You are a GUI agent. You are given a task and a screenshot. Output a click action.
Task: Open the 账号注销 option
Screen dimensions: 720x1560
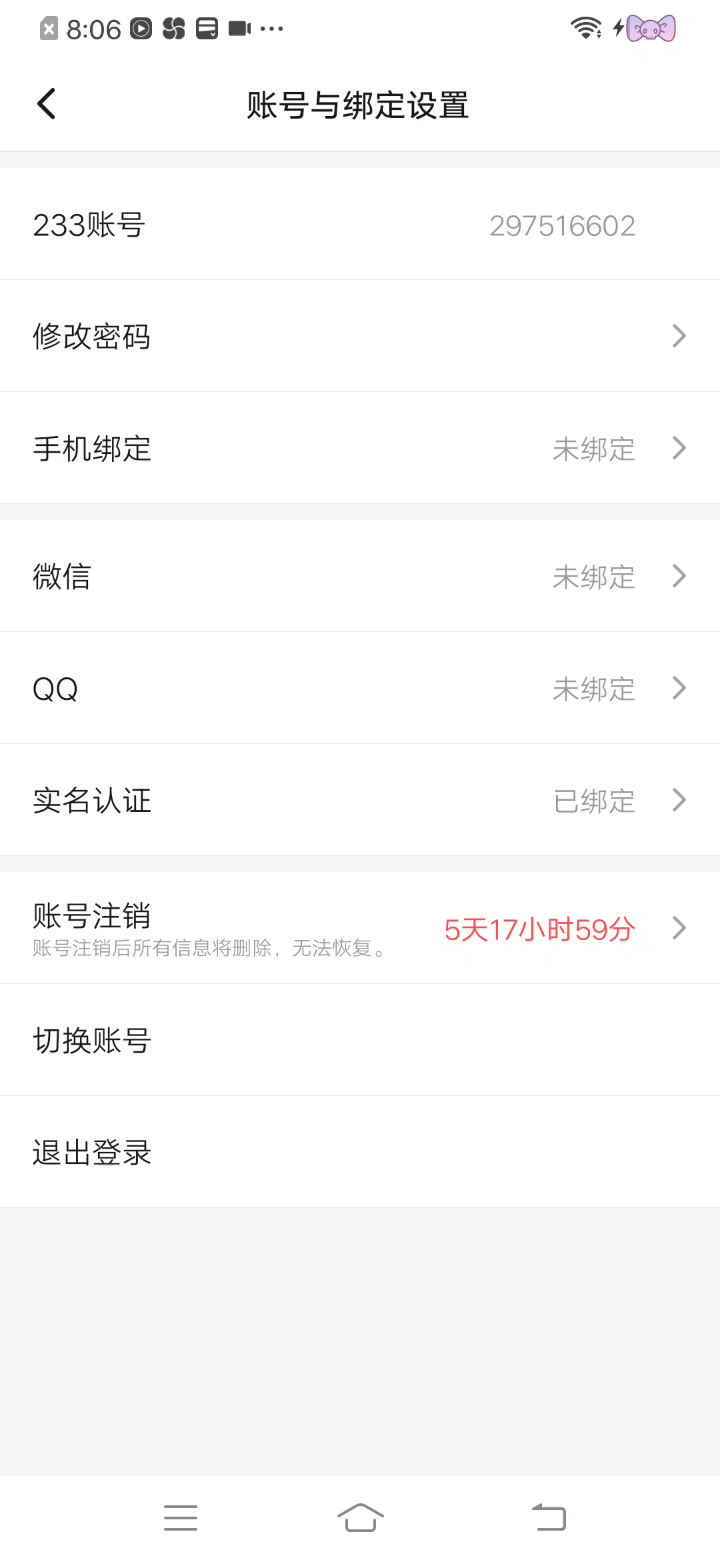tap(360, 928)
